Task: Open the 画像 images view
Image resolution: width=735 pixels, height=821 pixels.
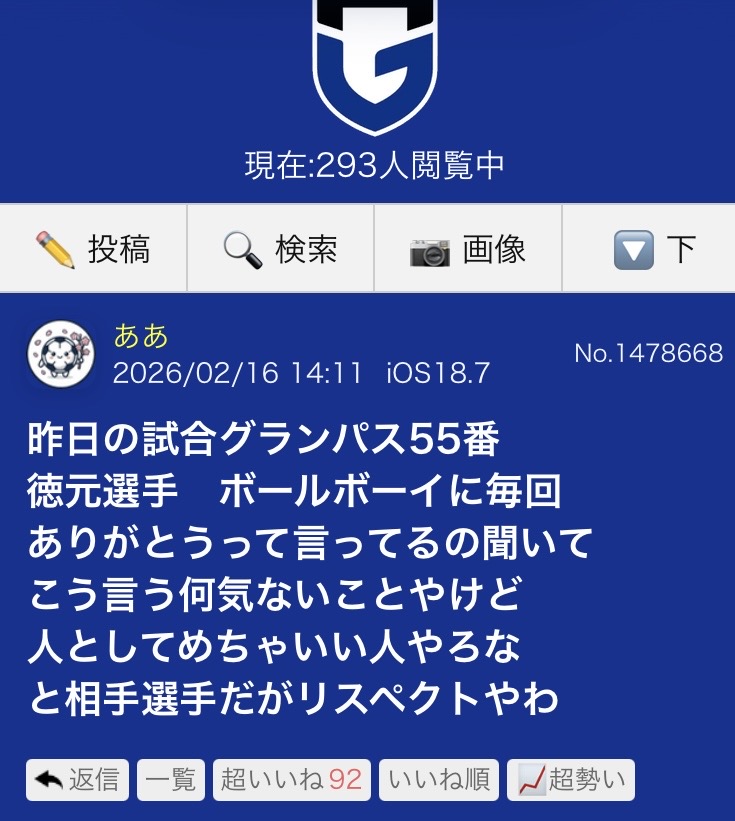Action: point(468,249)
